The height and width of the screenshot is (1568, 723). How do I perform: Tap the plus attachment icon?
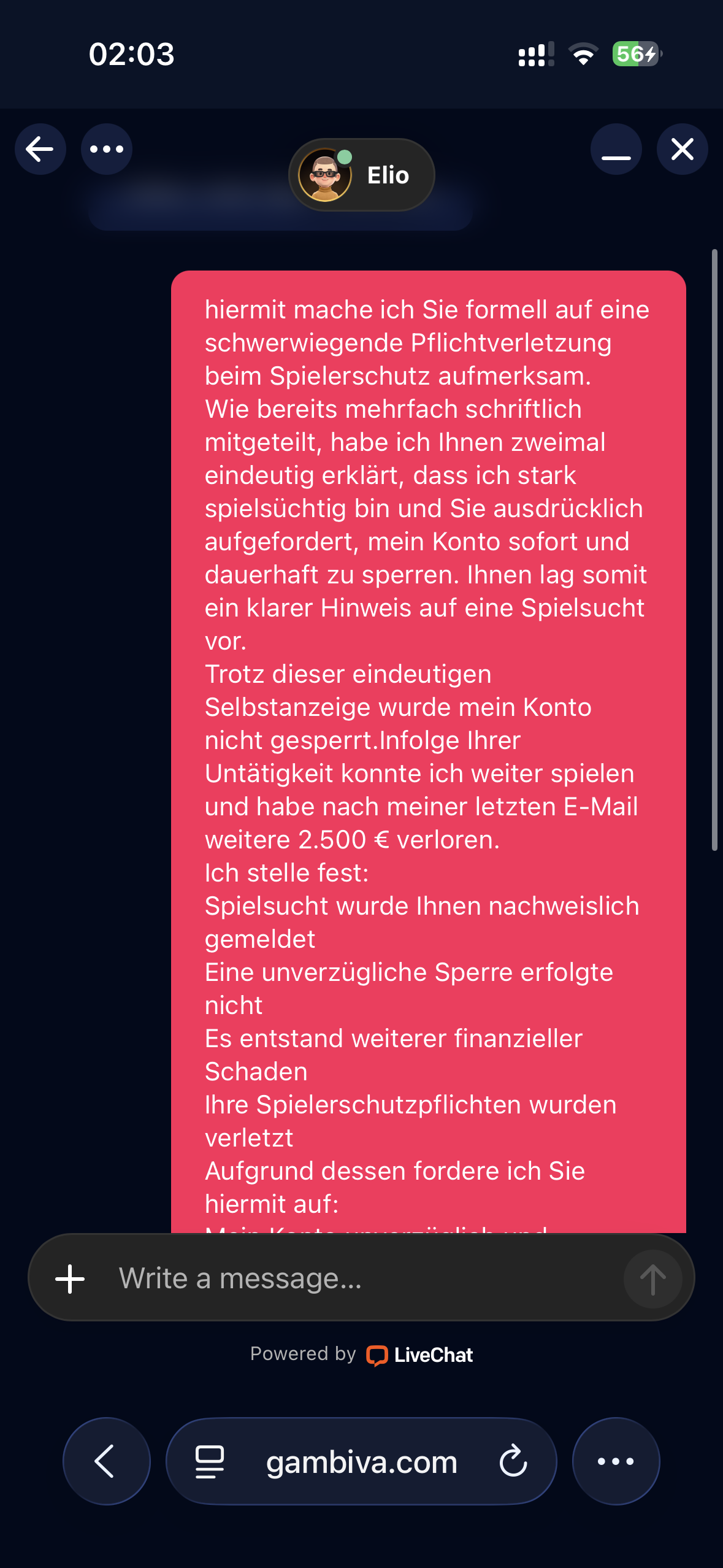pos(70,1279)
